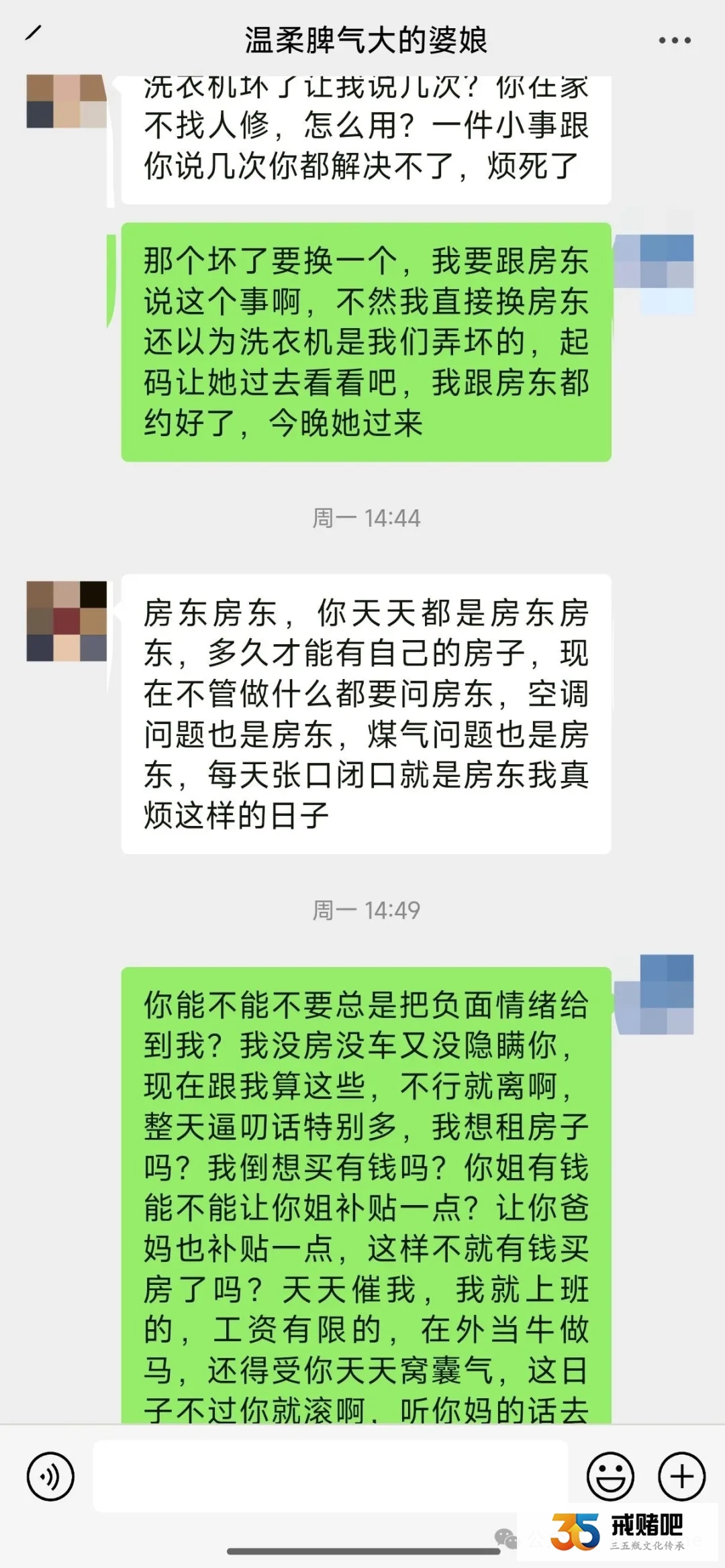Open the plus attachment menu
The width and height of the screenshot is (725, 1568).
coord(681,1477)
